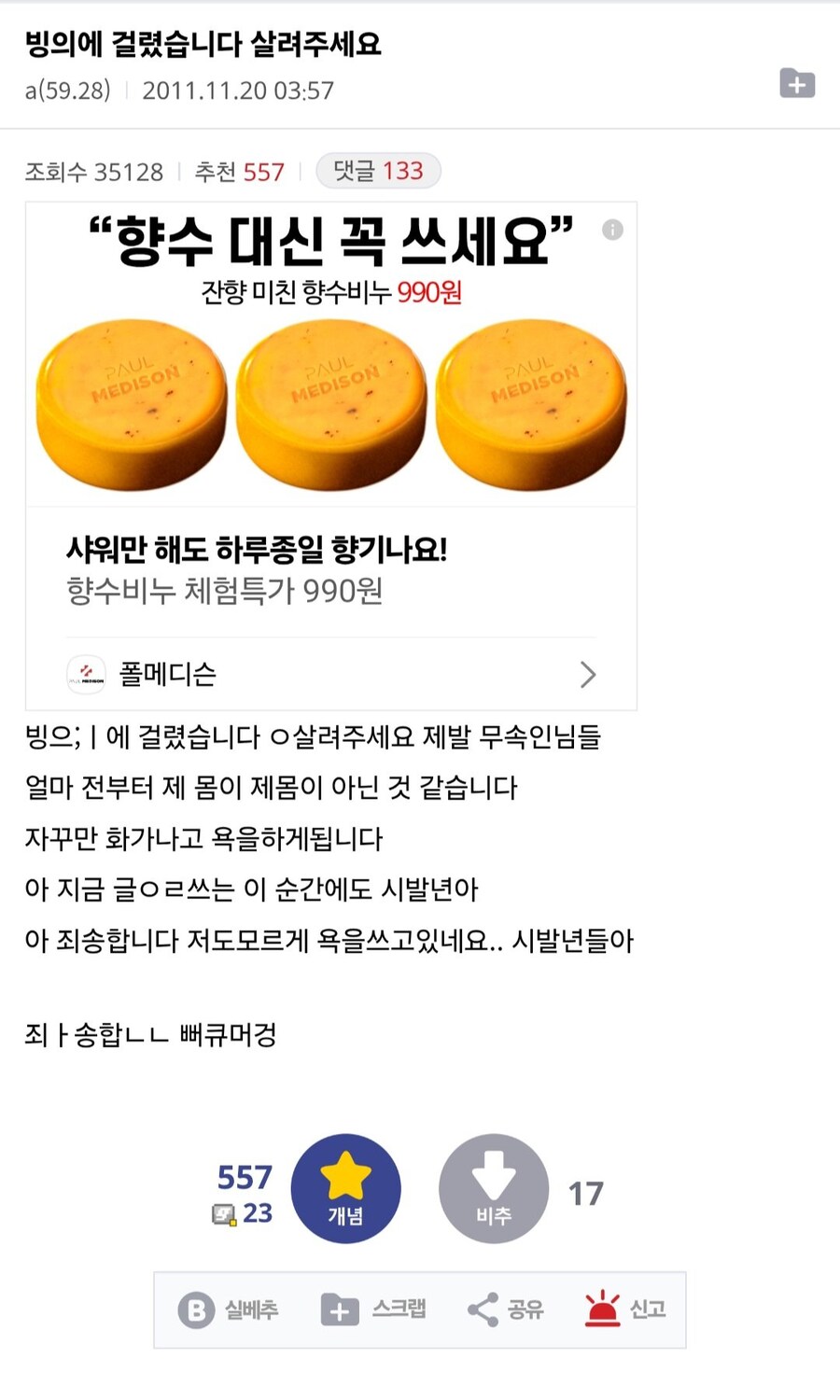Click the 557 recommendation count number

[245, 1179]
